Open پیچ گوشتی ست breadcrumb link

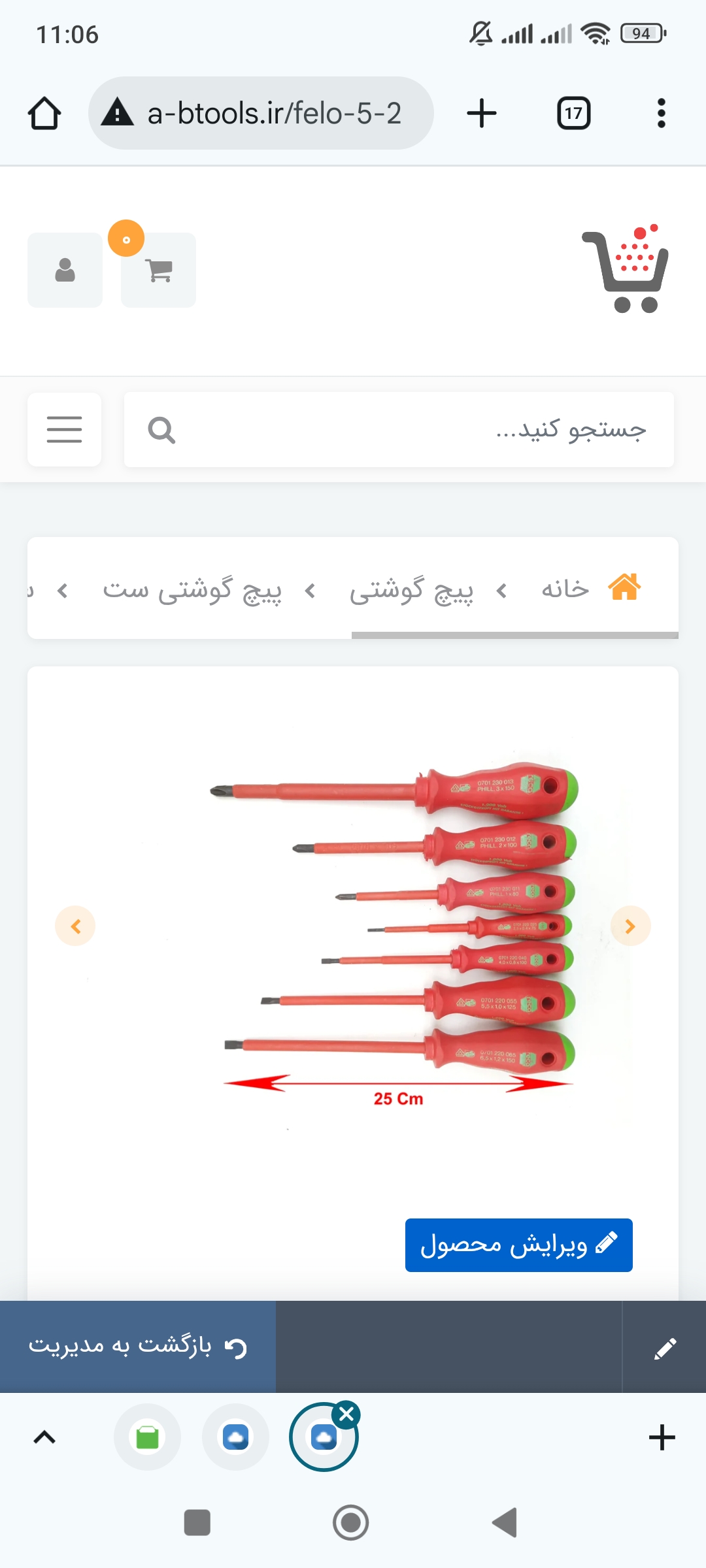click(x=192, y=590)
